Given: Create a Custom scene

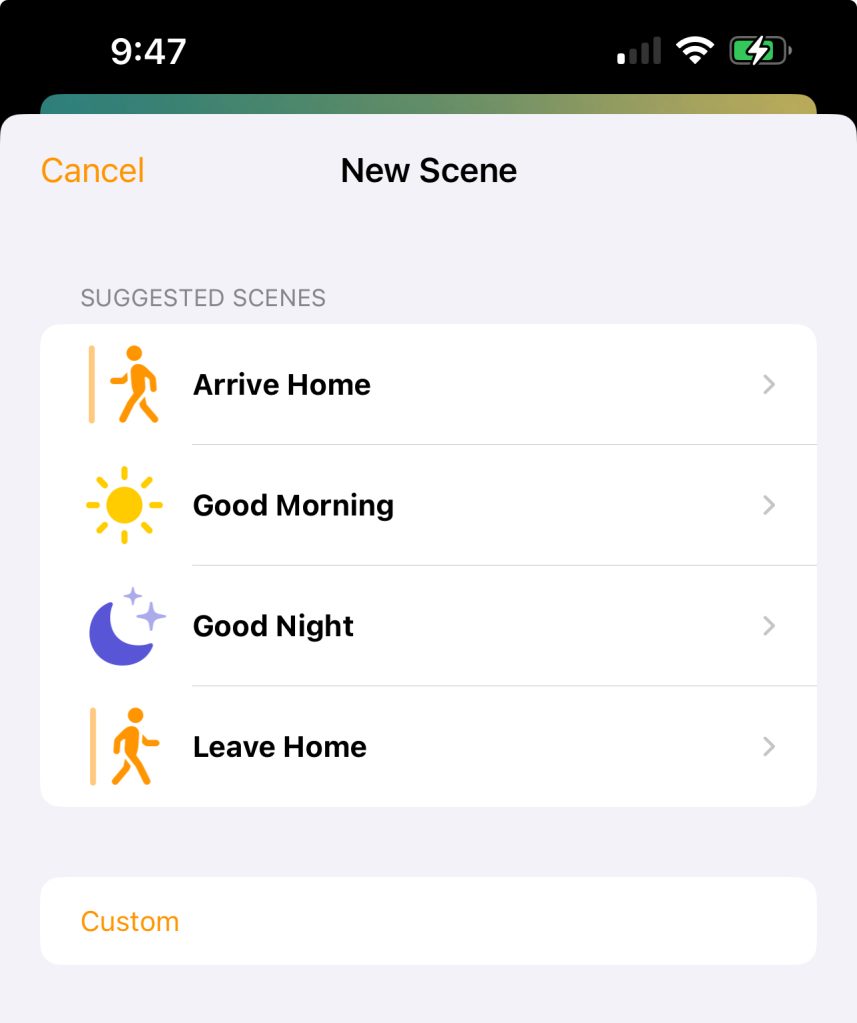Looking at the screenshot, I should [x=428, y=921].
